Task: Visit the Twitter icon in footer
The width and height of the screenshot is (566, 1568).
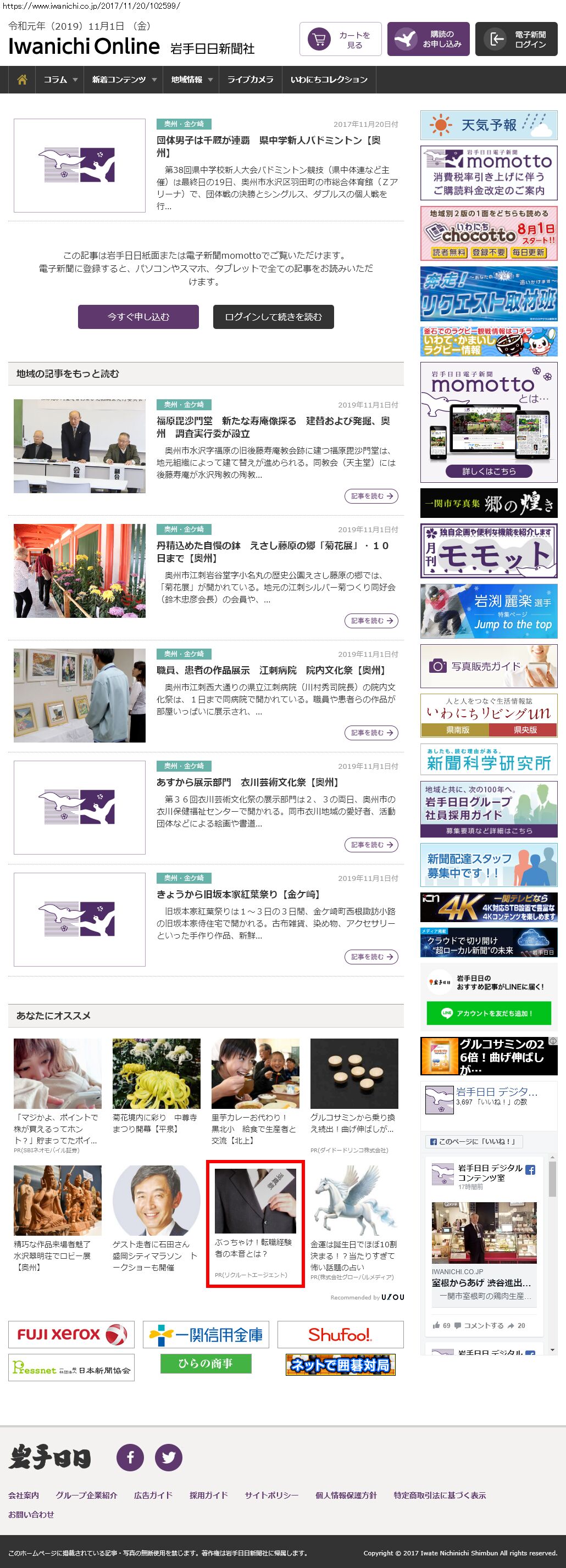Action: click(169, 1457)
